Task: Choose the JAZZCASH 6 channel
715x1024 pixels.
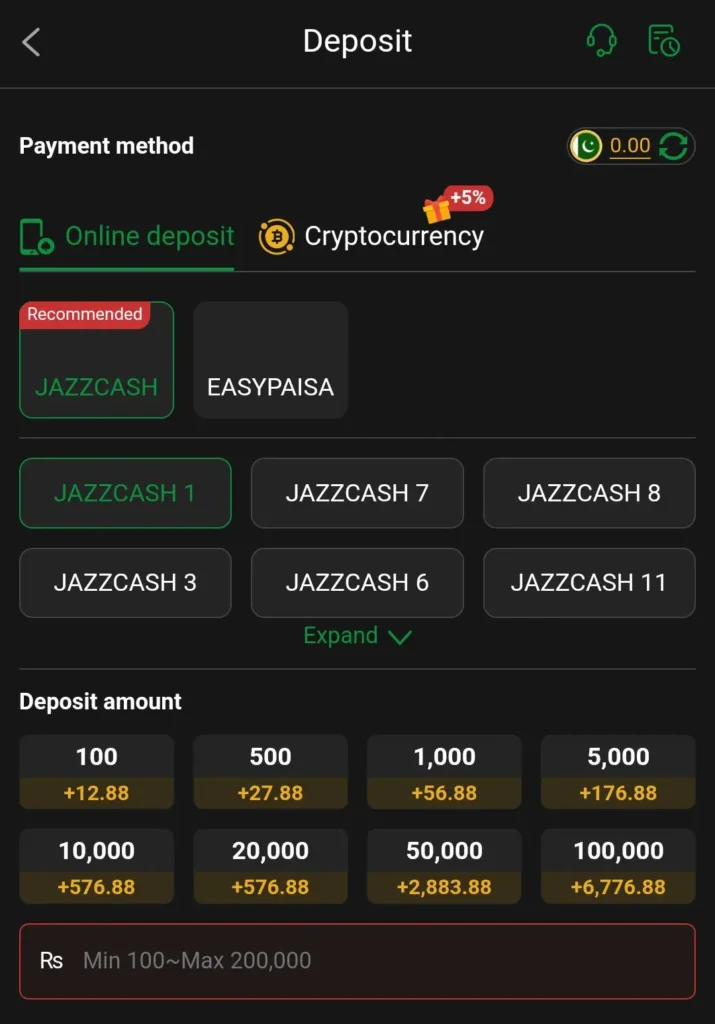Action: (x=357, y=583)
